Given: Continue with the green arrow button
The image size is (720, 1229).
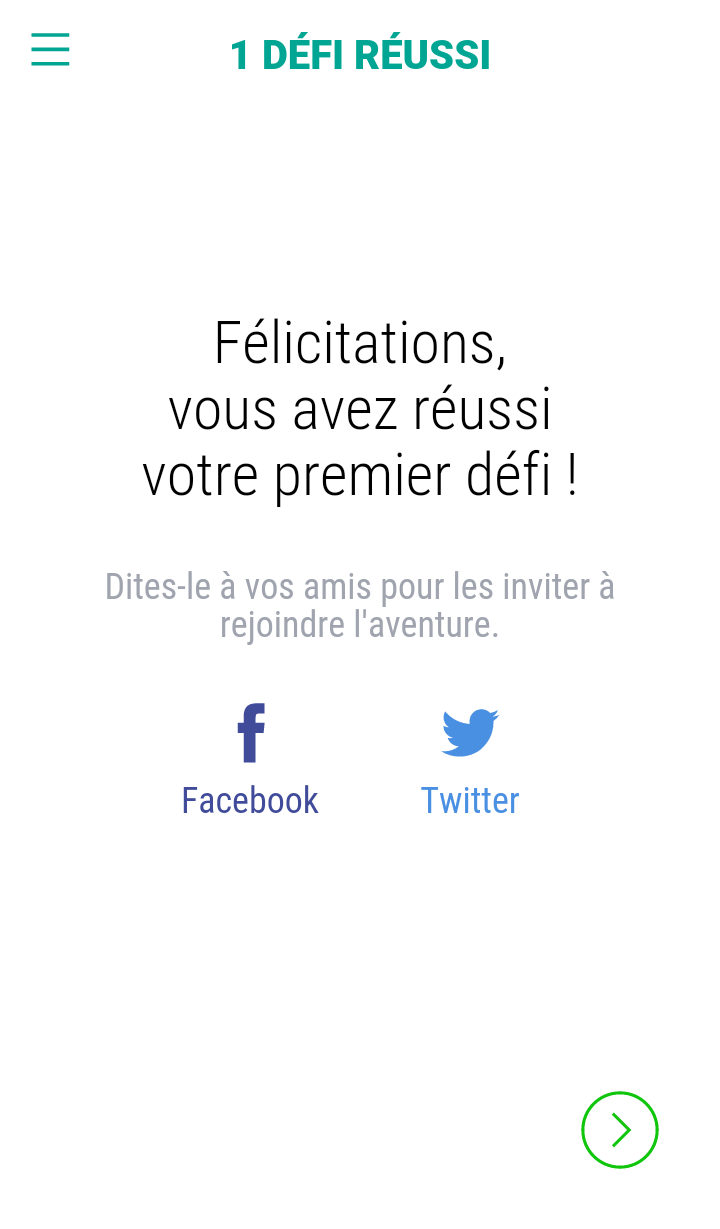Looking at the screenshot, I should click(620, 1130).
